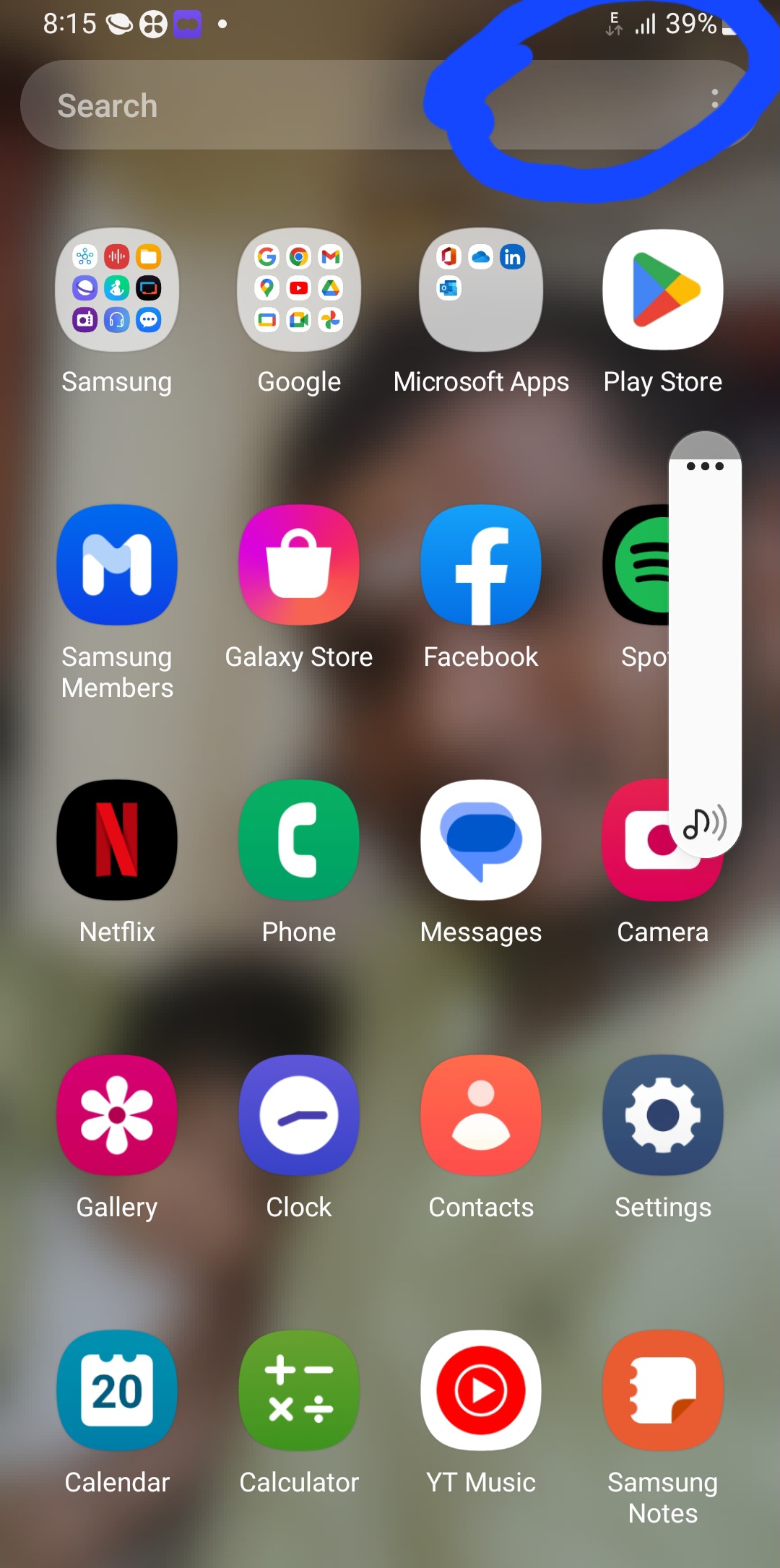Open the Settings app
Image resolution: width=780 pixels, height=1568 pixels.
tap(662, 1115)
